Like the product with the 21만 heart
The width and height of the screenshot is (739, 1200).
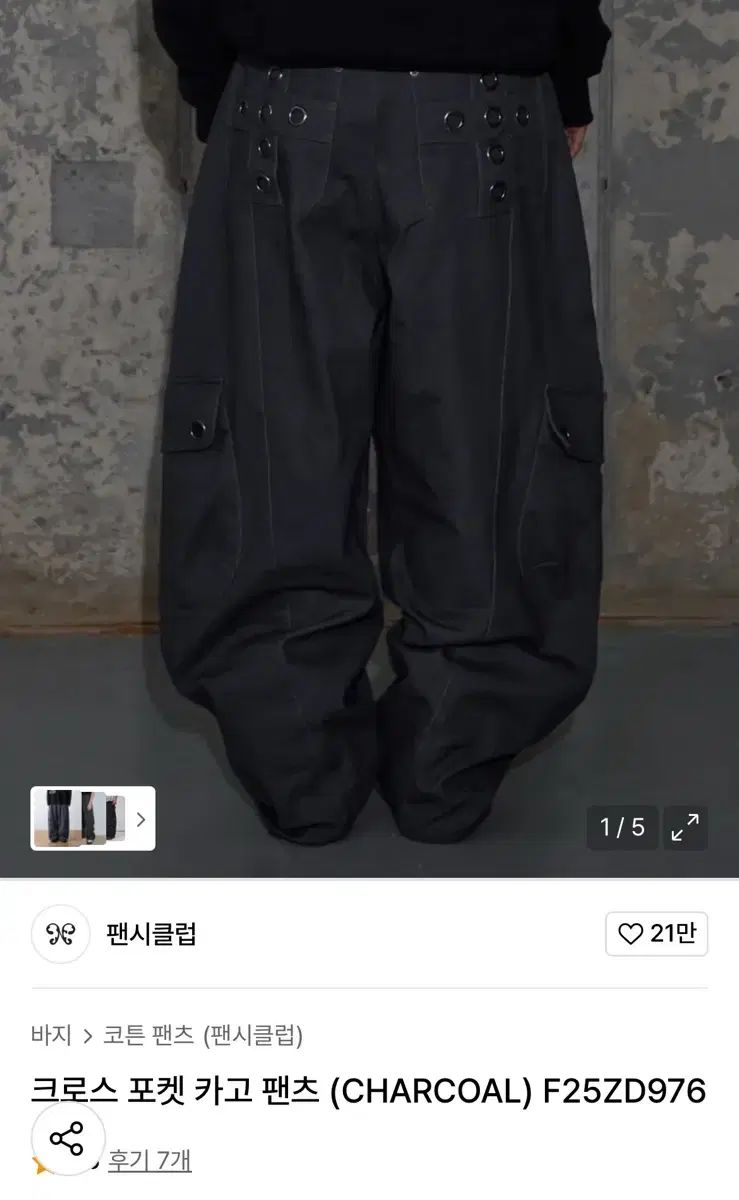(x=656, y=934)
